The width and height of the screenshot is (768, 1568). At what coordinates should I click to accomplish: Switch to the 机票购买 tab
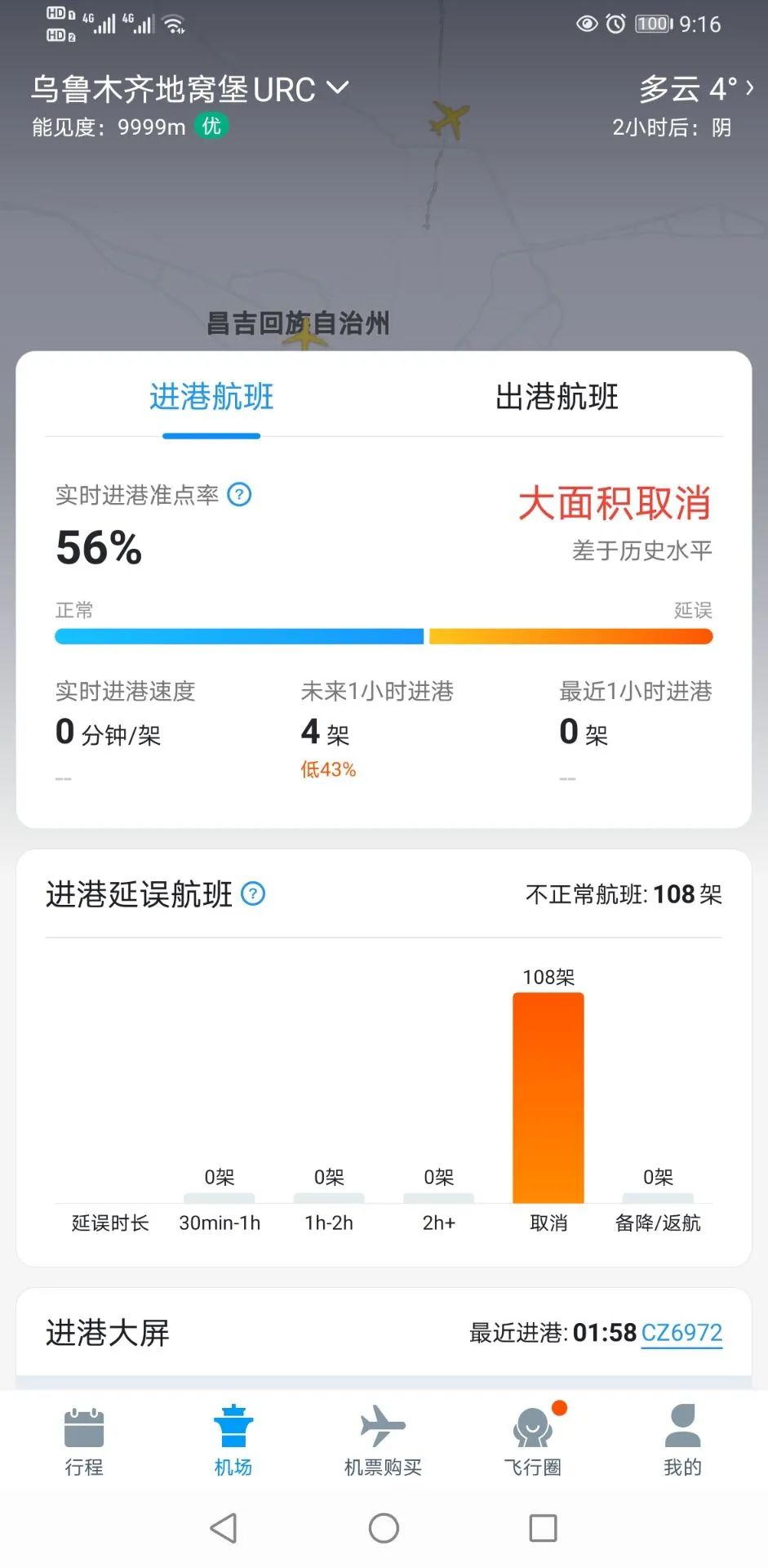[383, 1441]
